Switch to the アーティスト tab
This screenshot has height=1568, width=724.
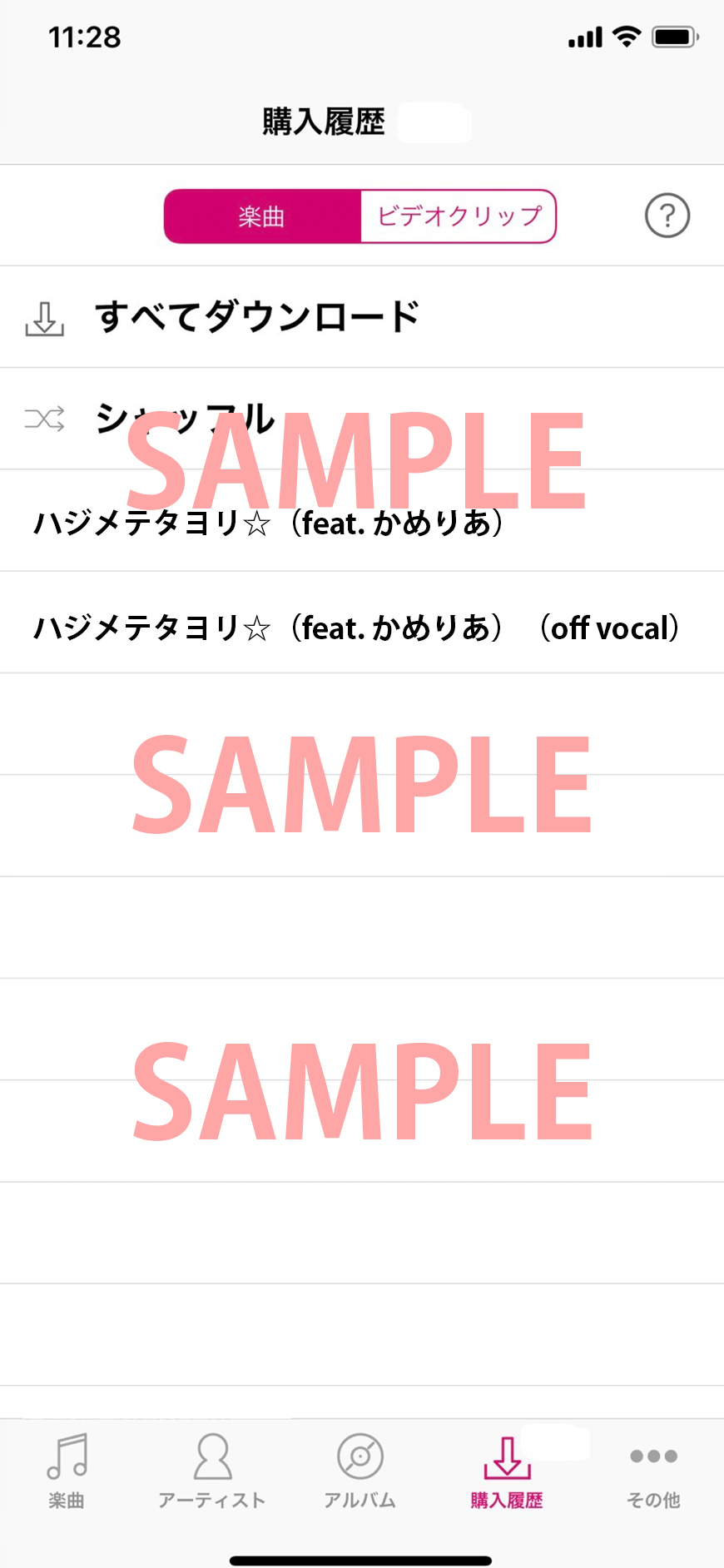[212, 1471]
